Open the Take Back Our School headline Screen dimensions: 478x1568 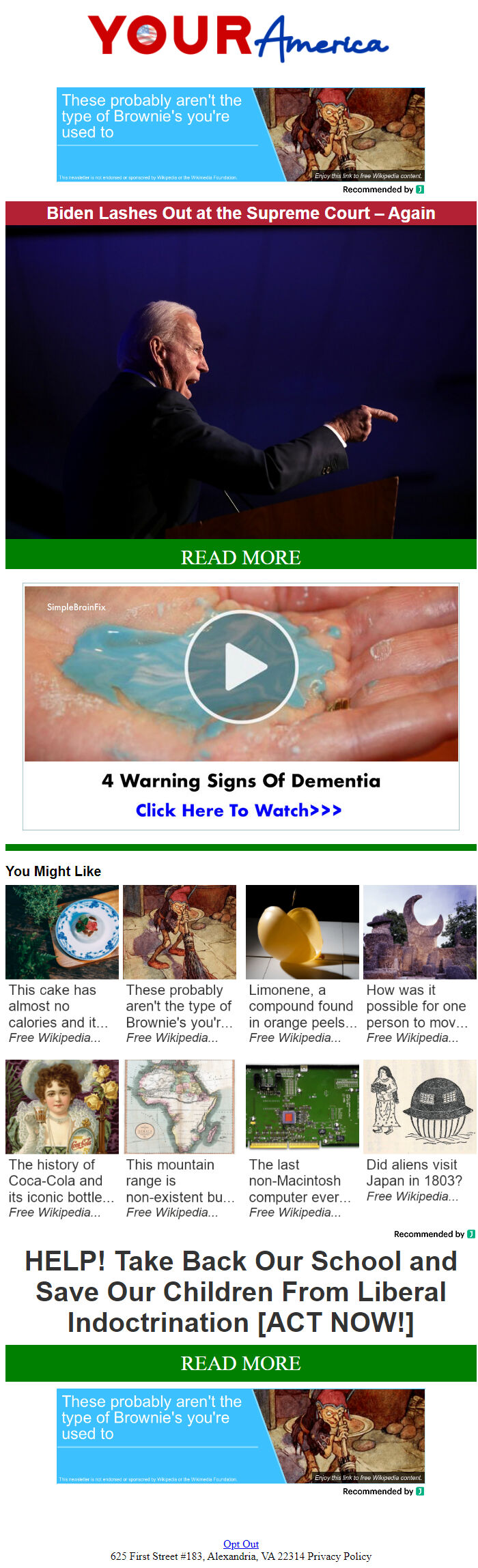point(240,1292)
